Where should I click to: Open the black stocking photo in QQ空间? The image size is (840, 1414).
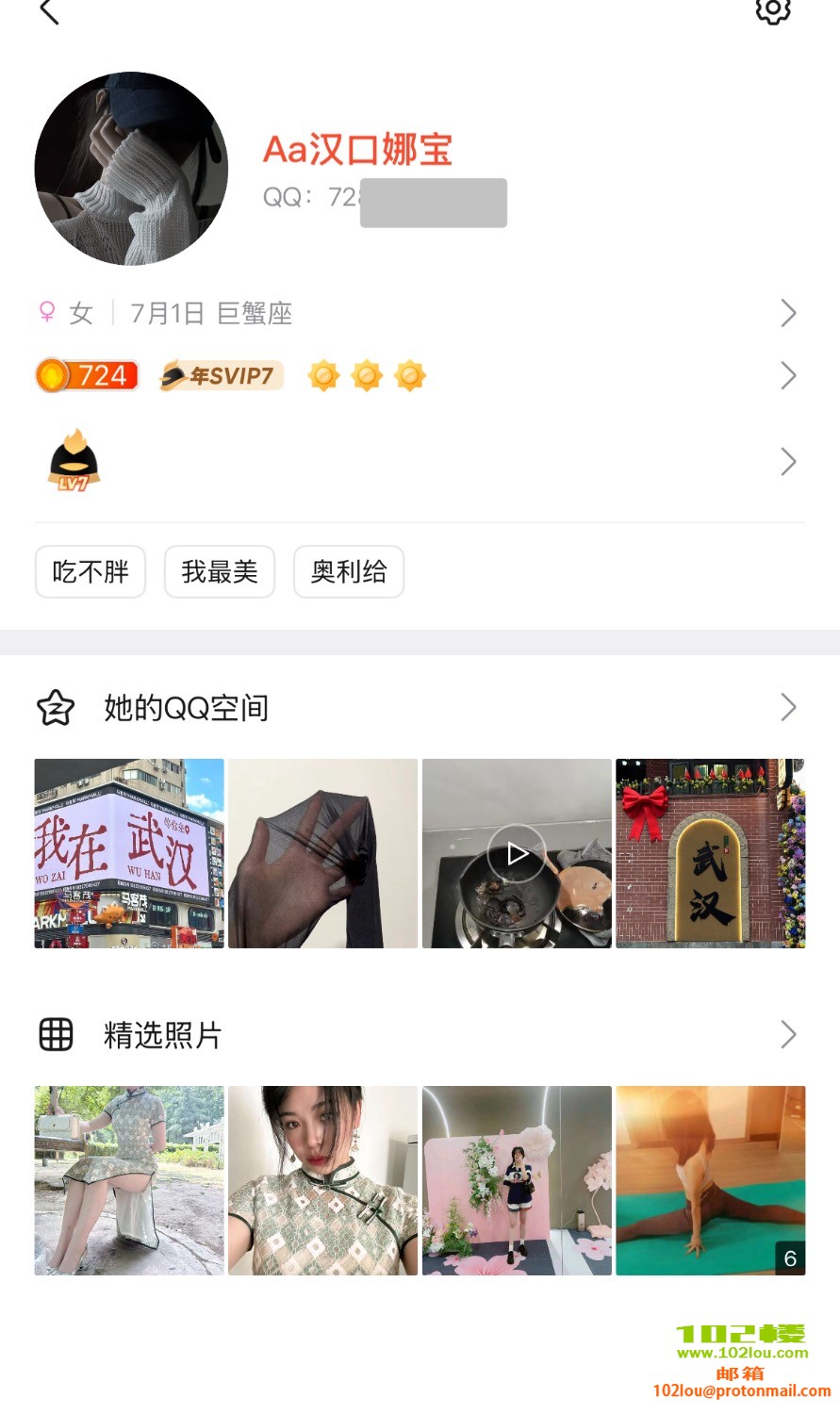point(322,853)
